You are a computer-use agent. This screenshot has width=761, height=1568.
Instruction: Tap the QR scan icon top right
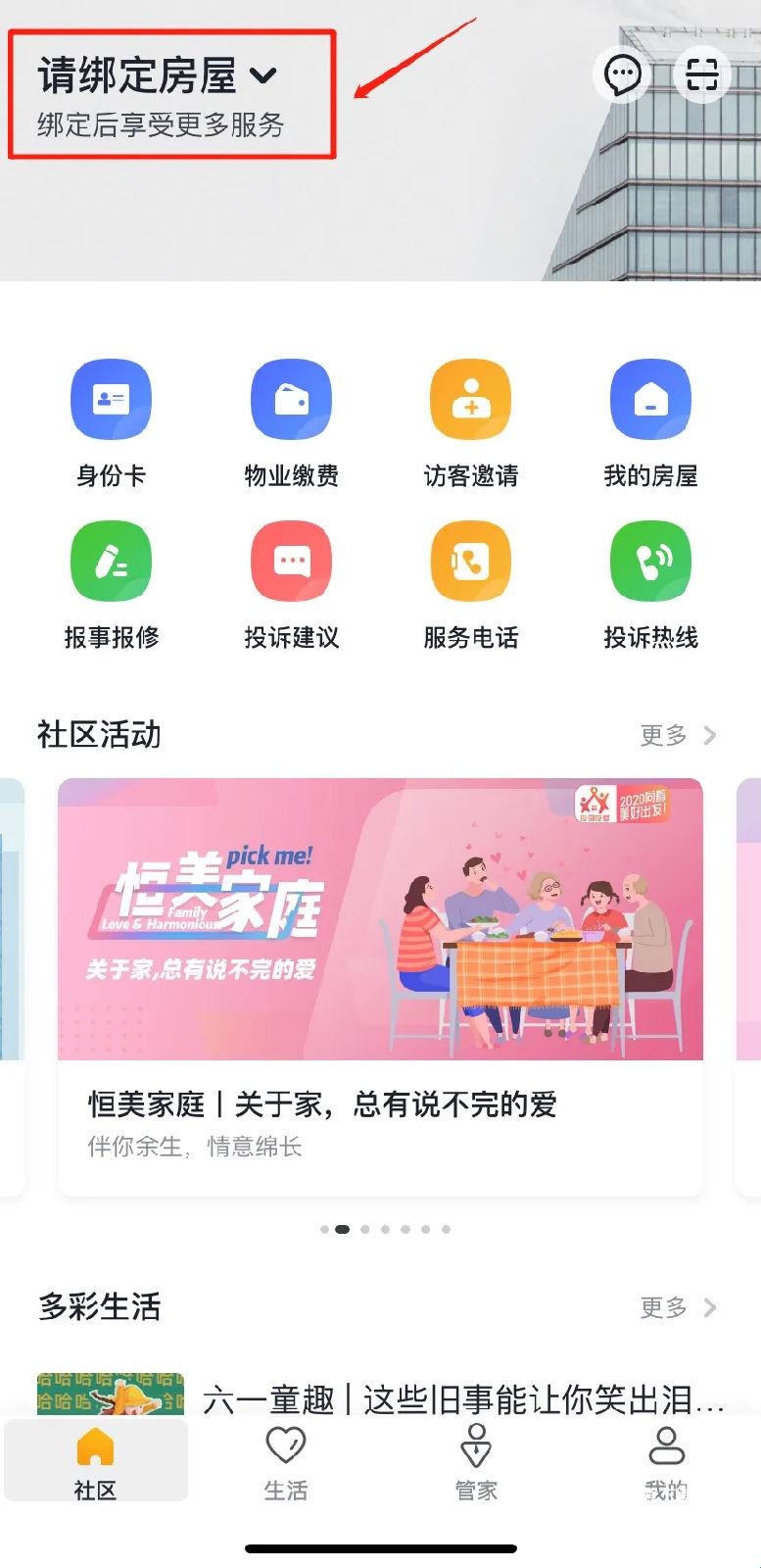point(702,74)
